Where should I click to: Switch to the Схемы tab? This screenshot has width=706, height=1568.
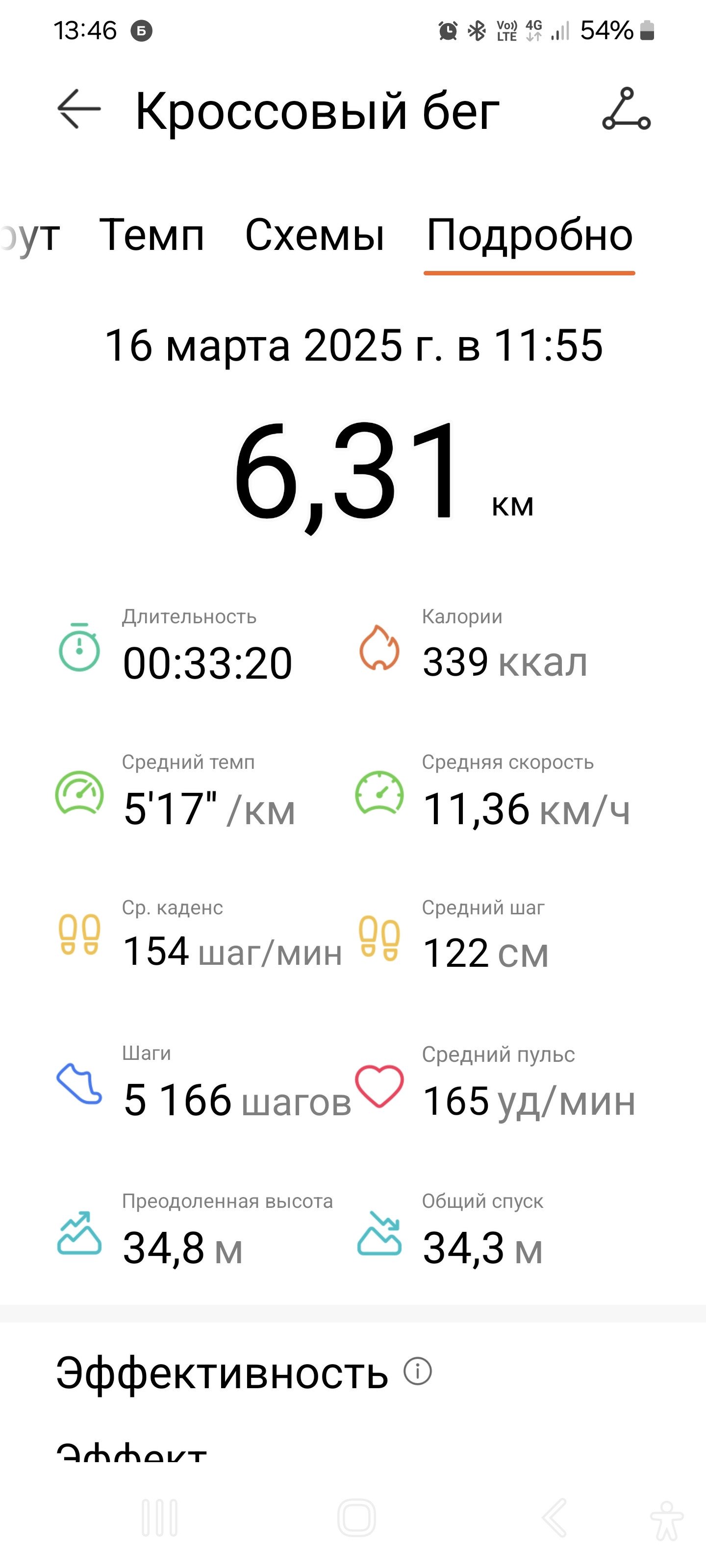314,235
